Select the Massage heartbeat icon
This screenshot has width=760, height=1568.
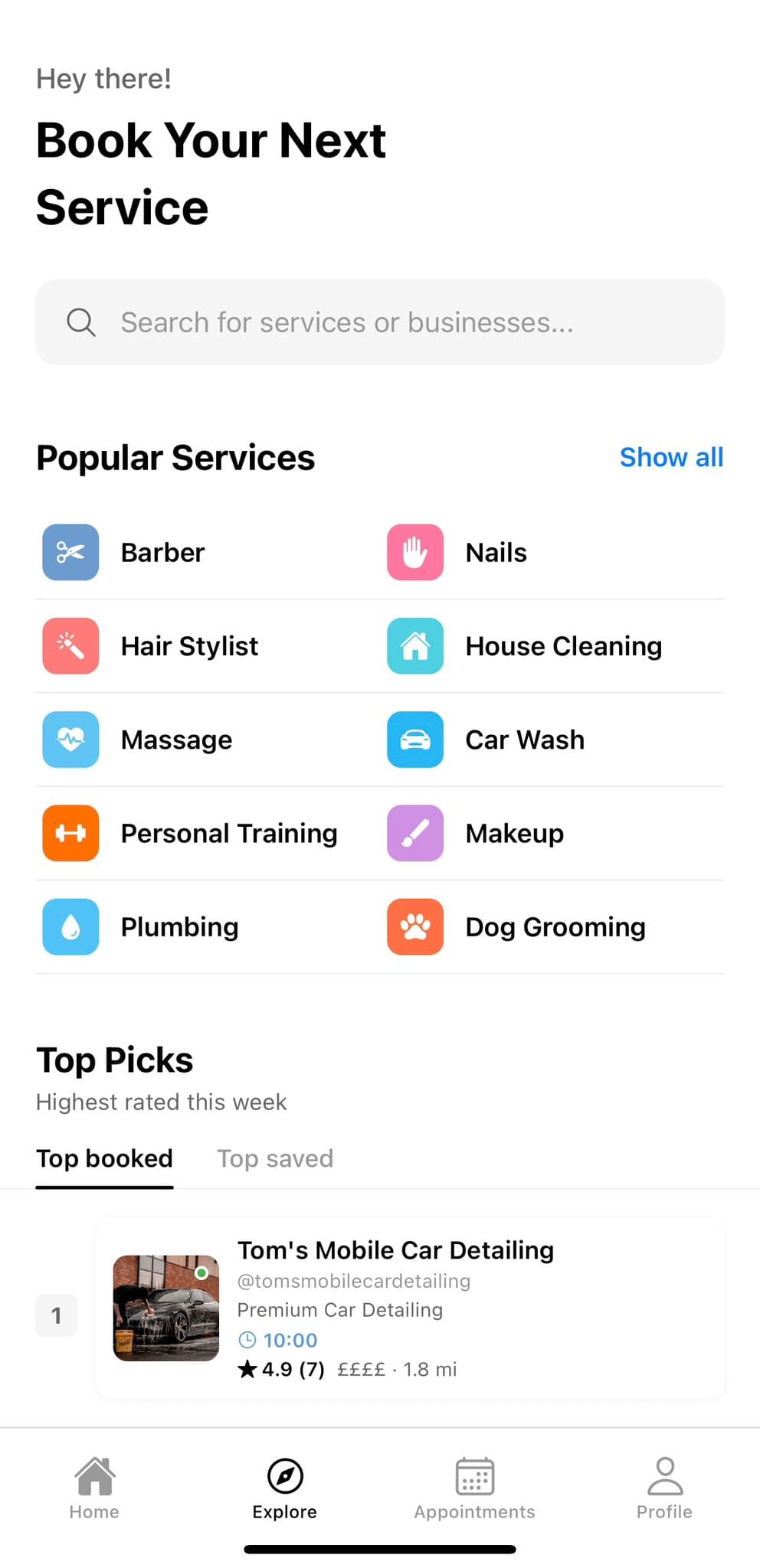(70, 740)
